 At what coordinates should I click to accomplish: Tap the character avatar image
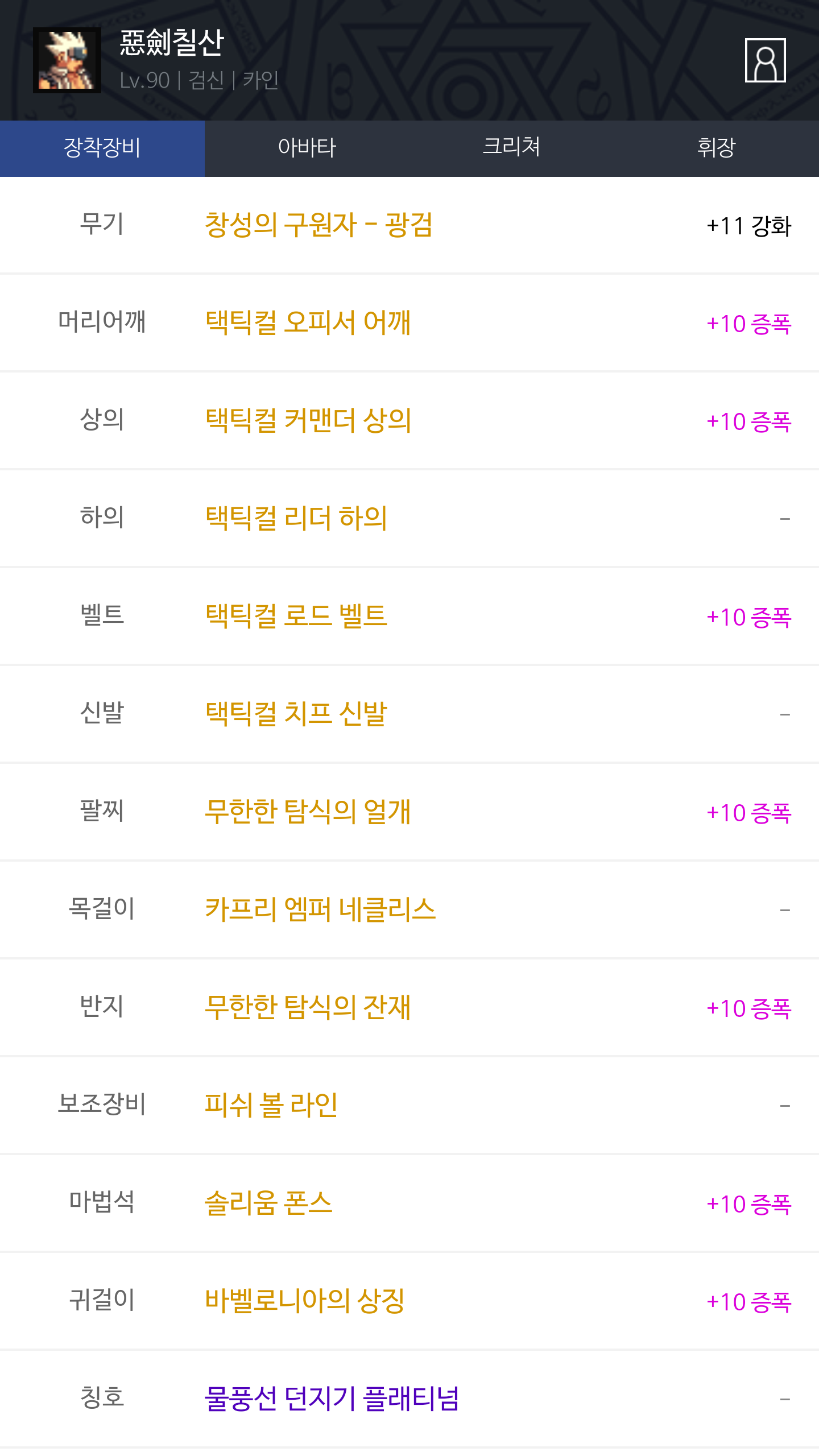[67, 60]
